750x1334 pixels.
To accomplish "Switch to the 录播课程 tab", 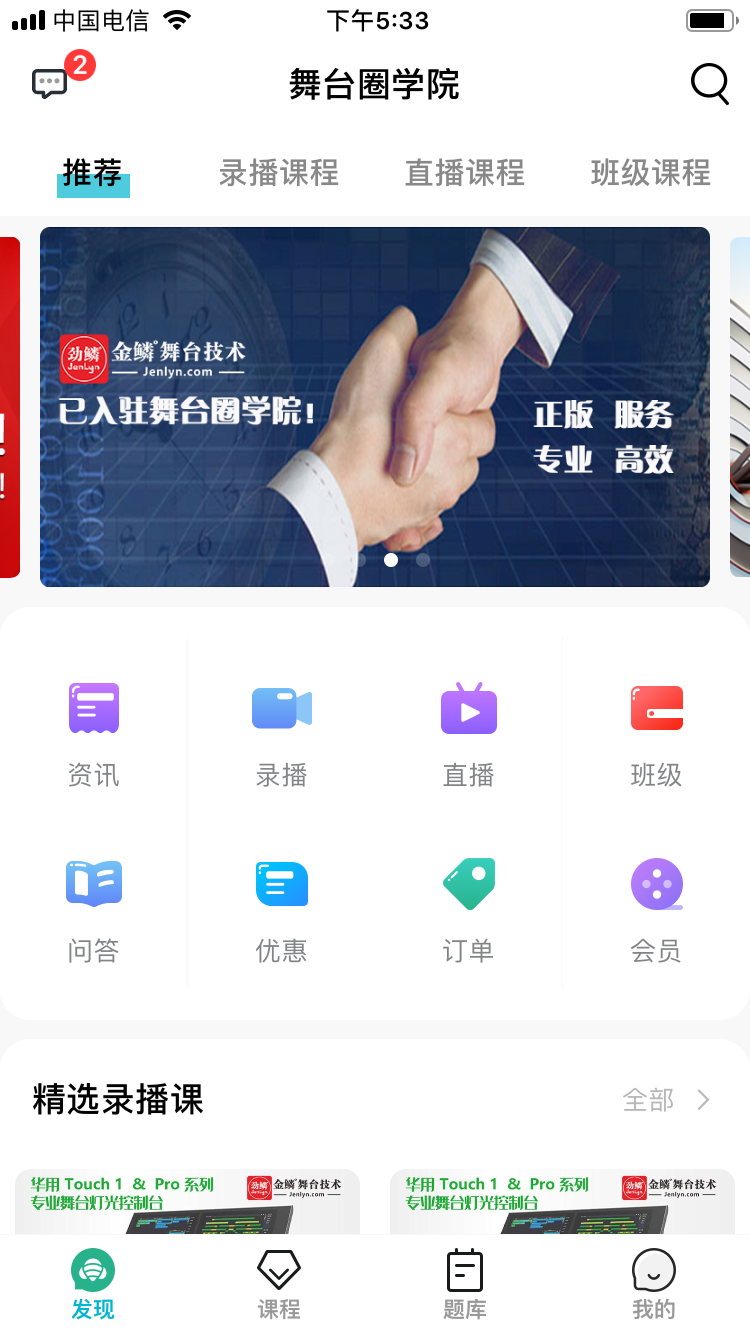I will (279, 173).
